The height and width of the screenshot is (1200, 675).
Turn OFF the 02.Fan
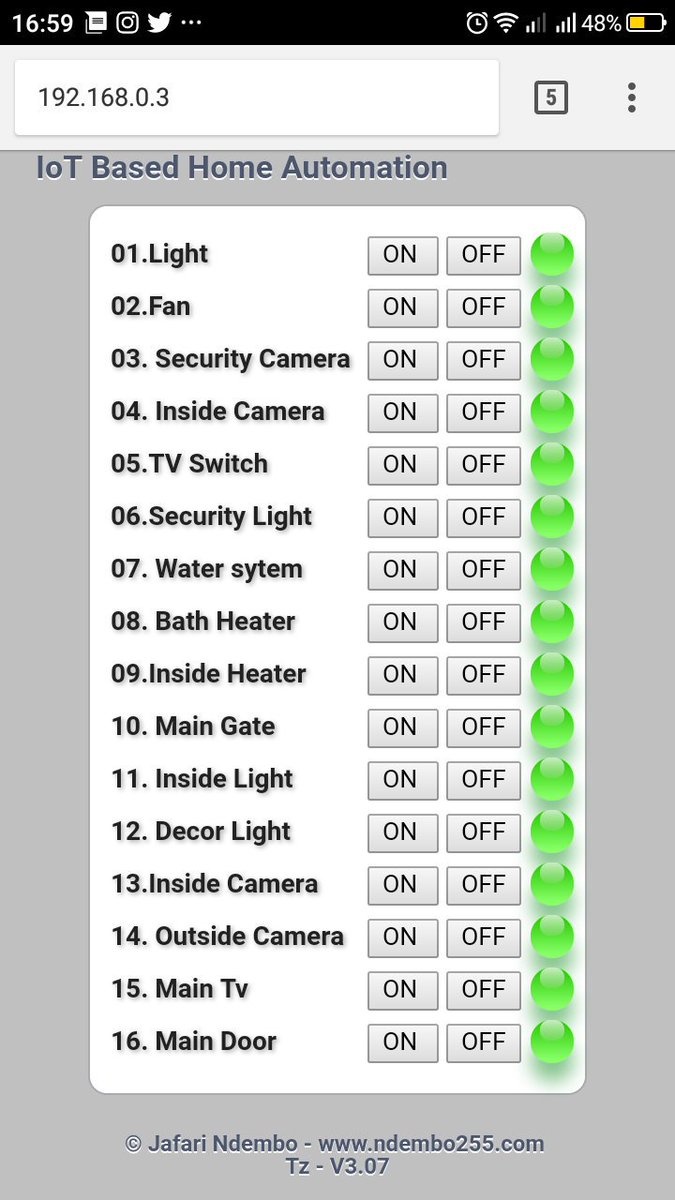click(483, 307)
